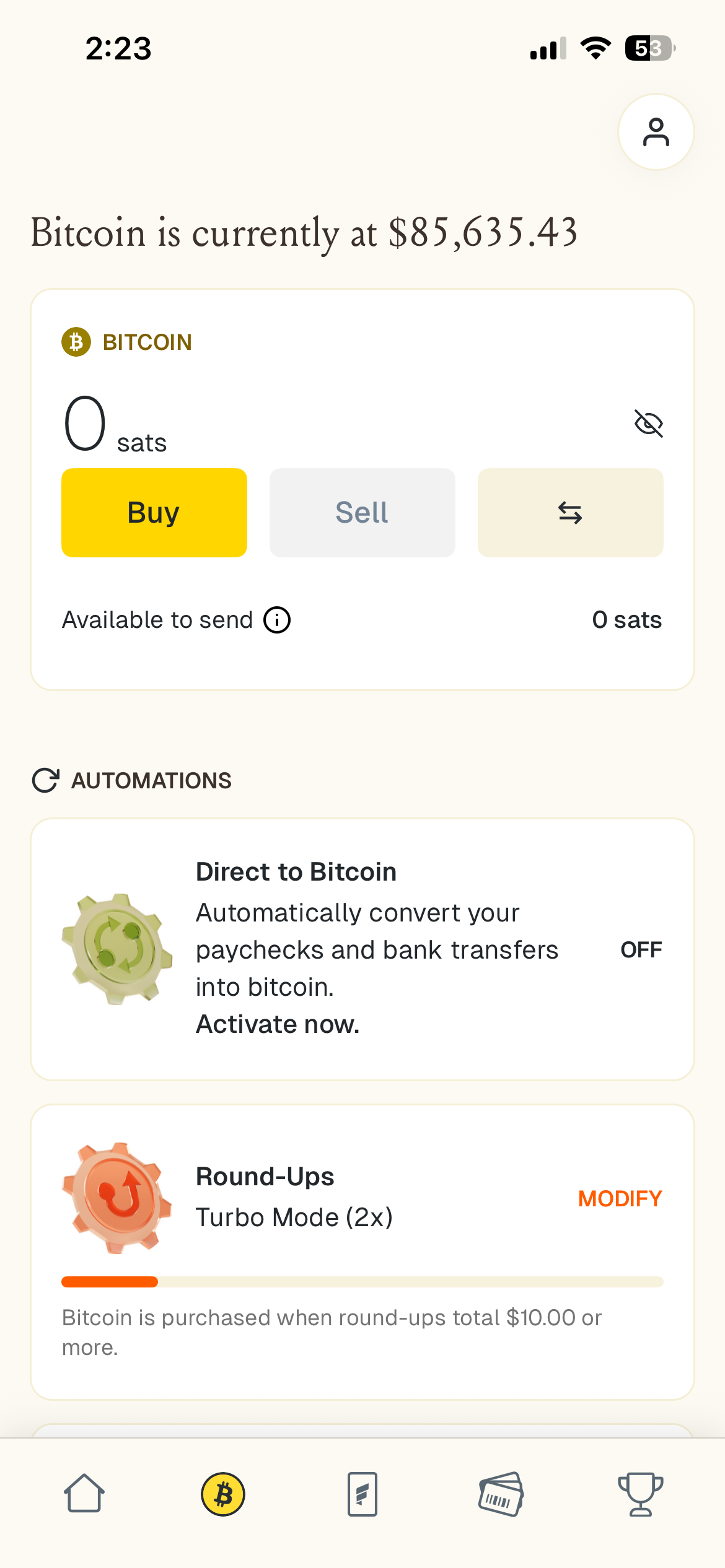Open the Fold card screen

(x=362, y=1494)
